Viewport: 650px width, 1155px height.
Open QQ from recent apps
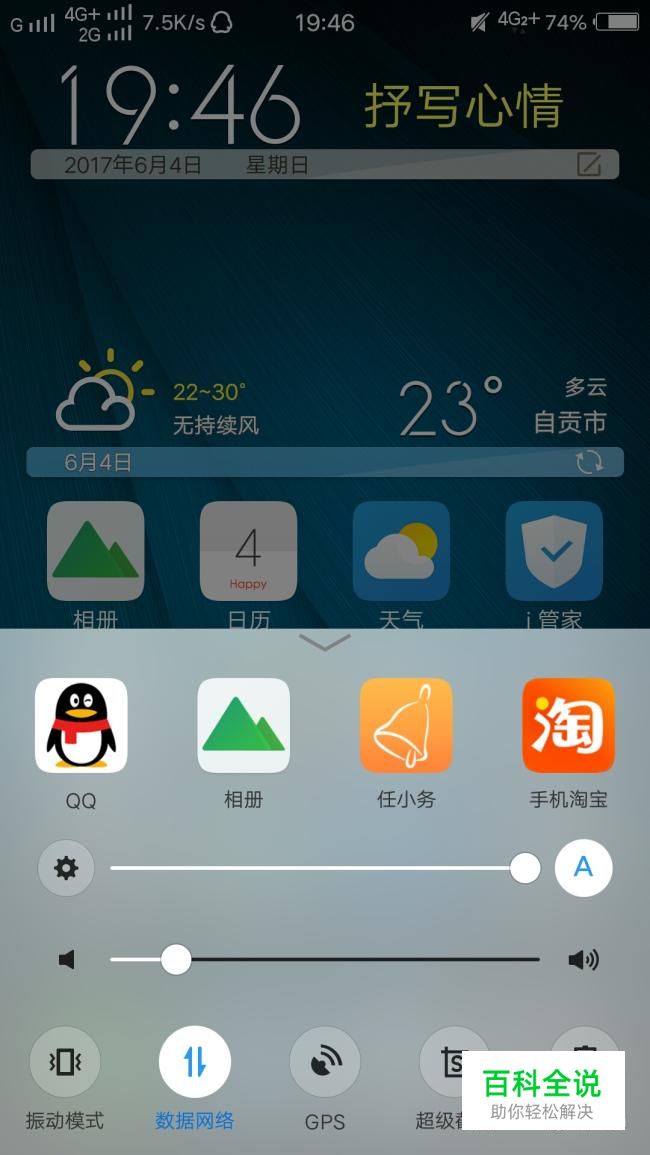tap(81, 726)
